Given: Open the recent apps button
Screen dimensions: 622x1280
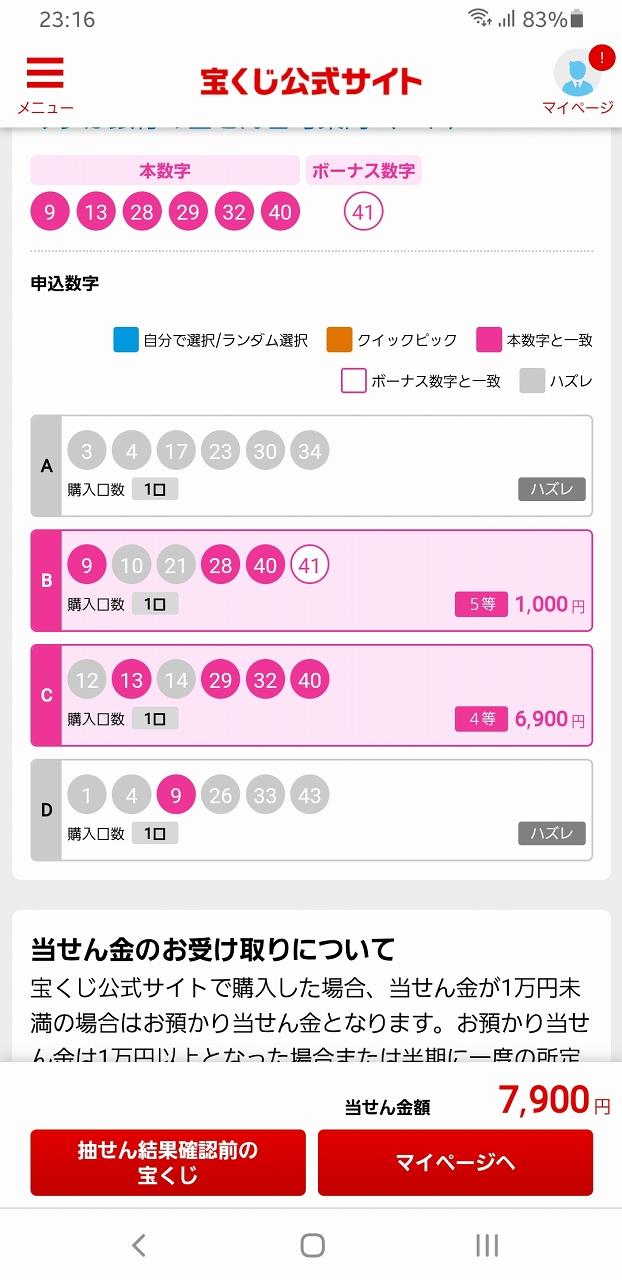Looking at the screenshot, I should pos(486,1245).
